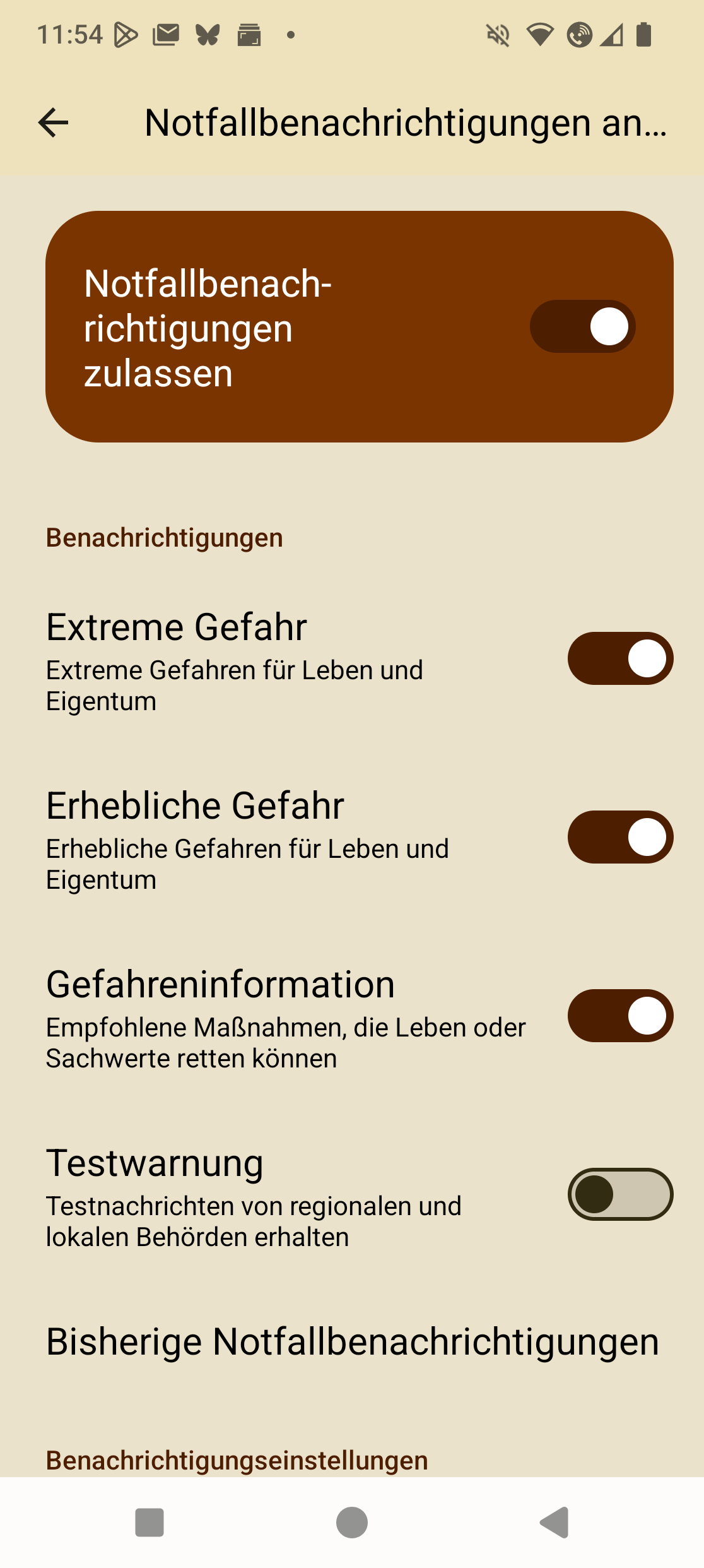Tap the system home button
The height and width of the screenshot is (1568, 704).
pos(352,1523)
